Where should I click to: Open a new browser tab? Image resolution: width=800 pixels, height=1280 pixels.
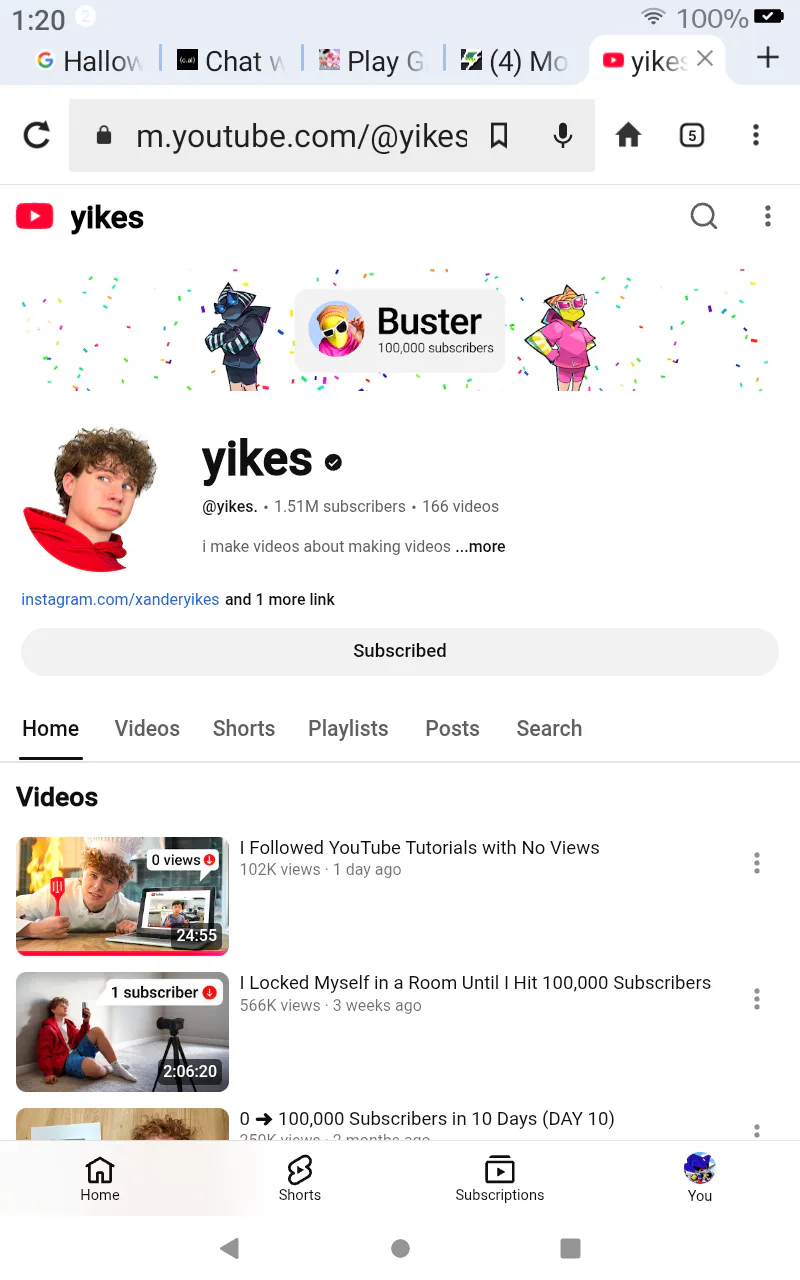tap(767, 58)
